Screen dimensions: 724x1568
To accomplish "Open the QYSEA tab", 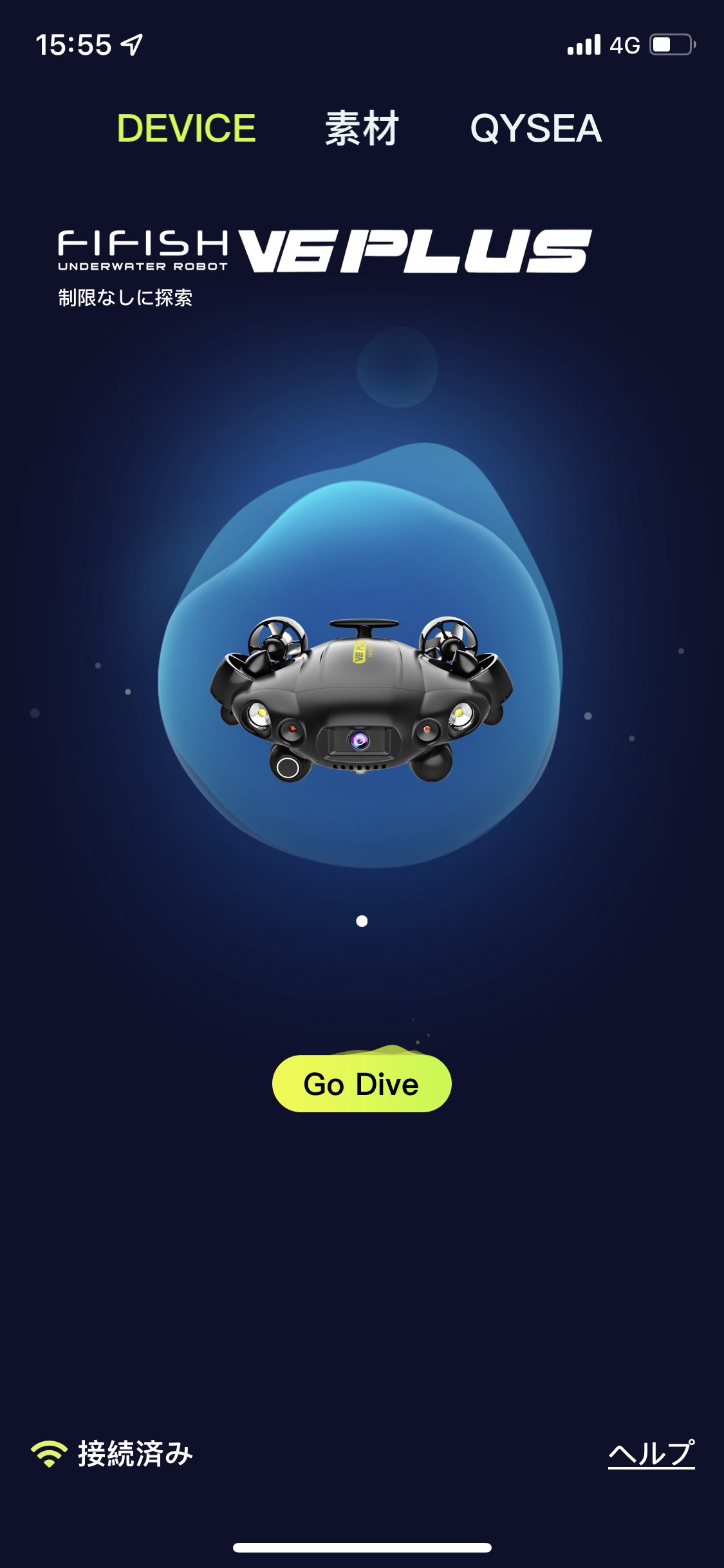I will coord(535,128).
